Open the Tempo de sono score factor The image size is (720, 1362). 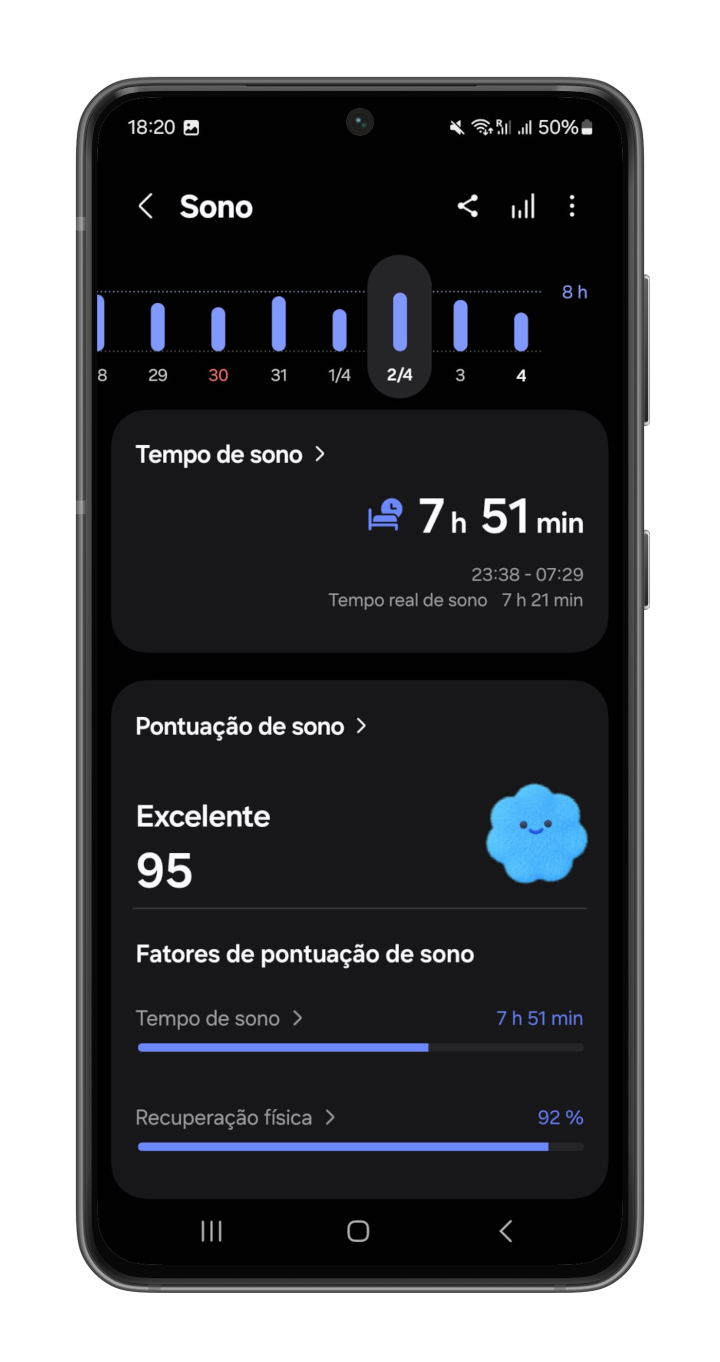click(x=219, y=1019)
